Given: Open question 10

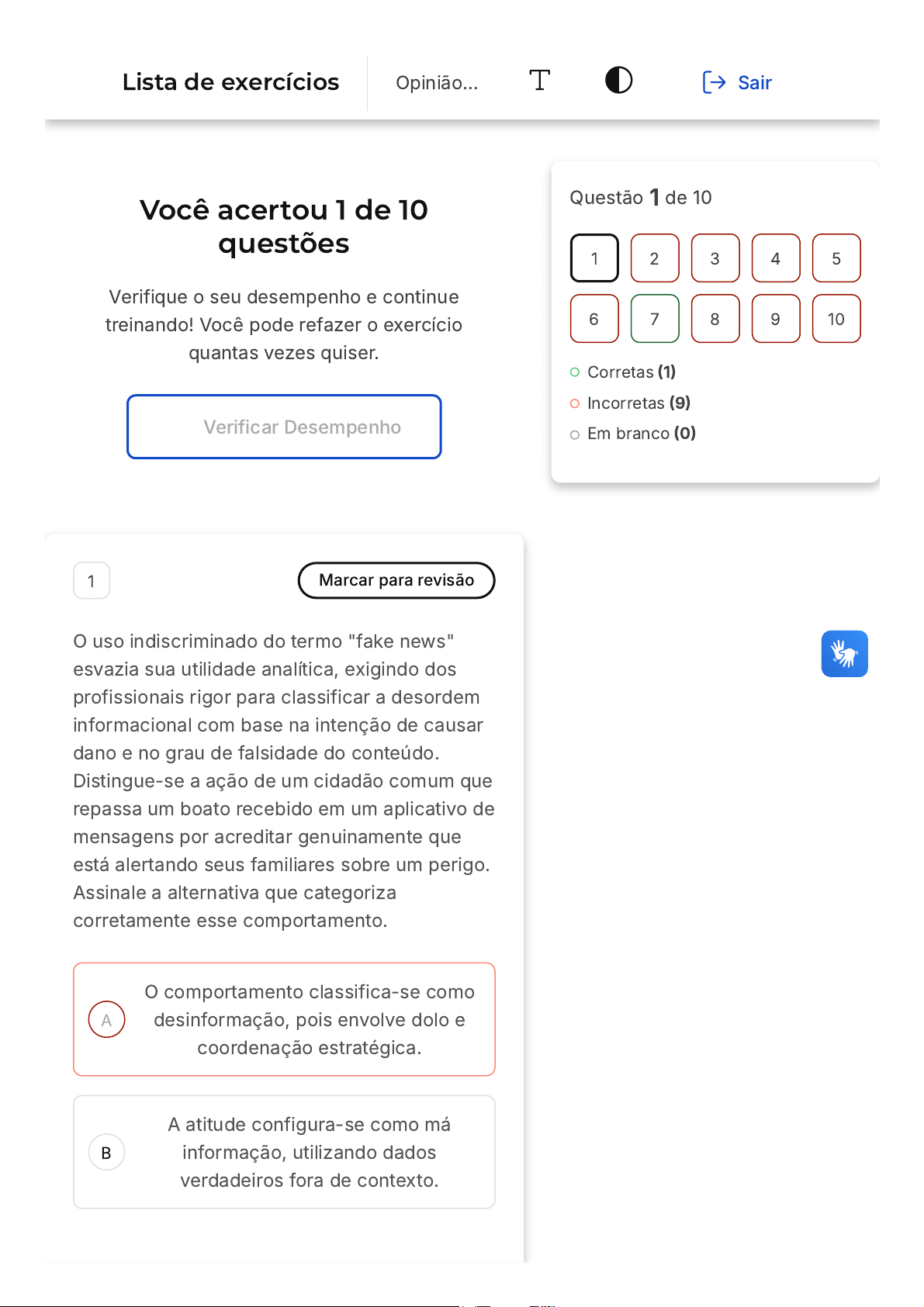Looking at the screenshot, I should (836, 319).
